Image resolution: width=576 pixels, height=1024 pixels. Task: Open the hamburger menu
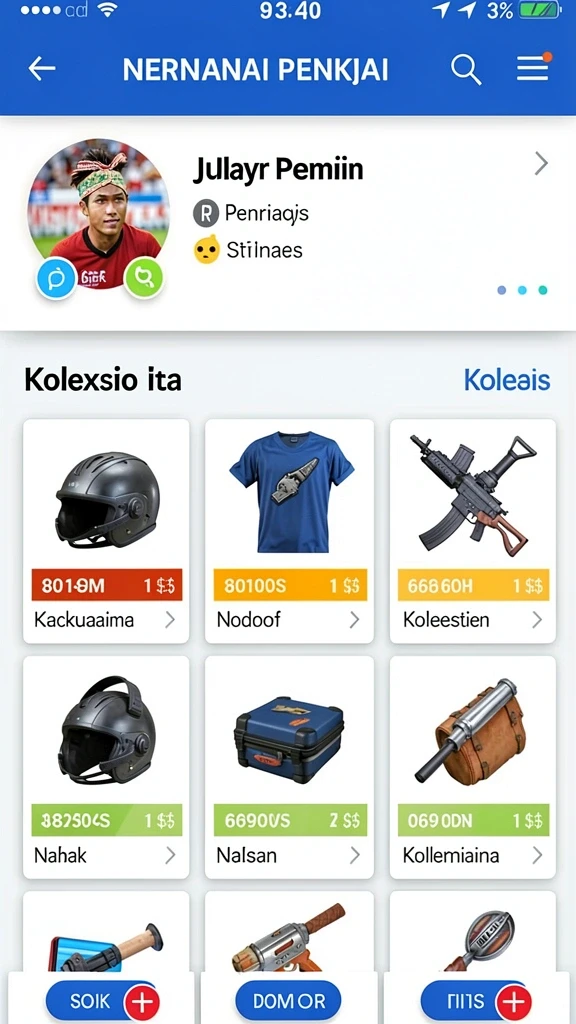coord(534,67)
